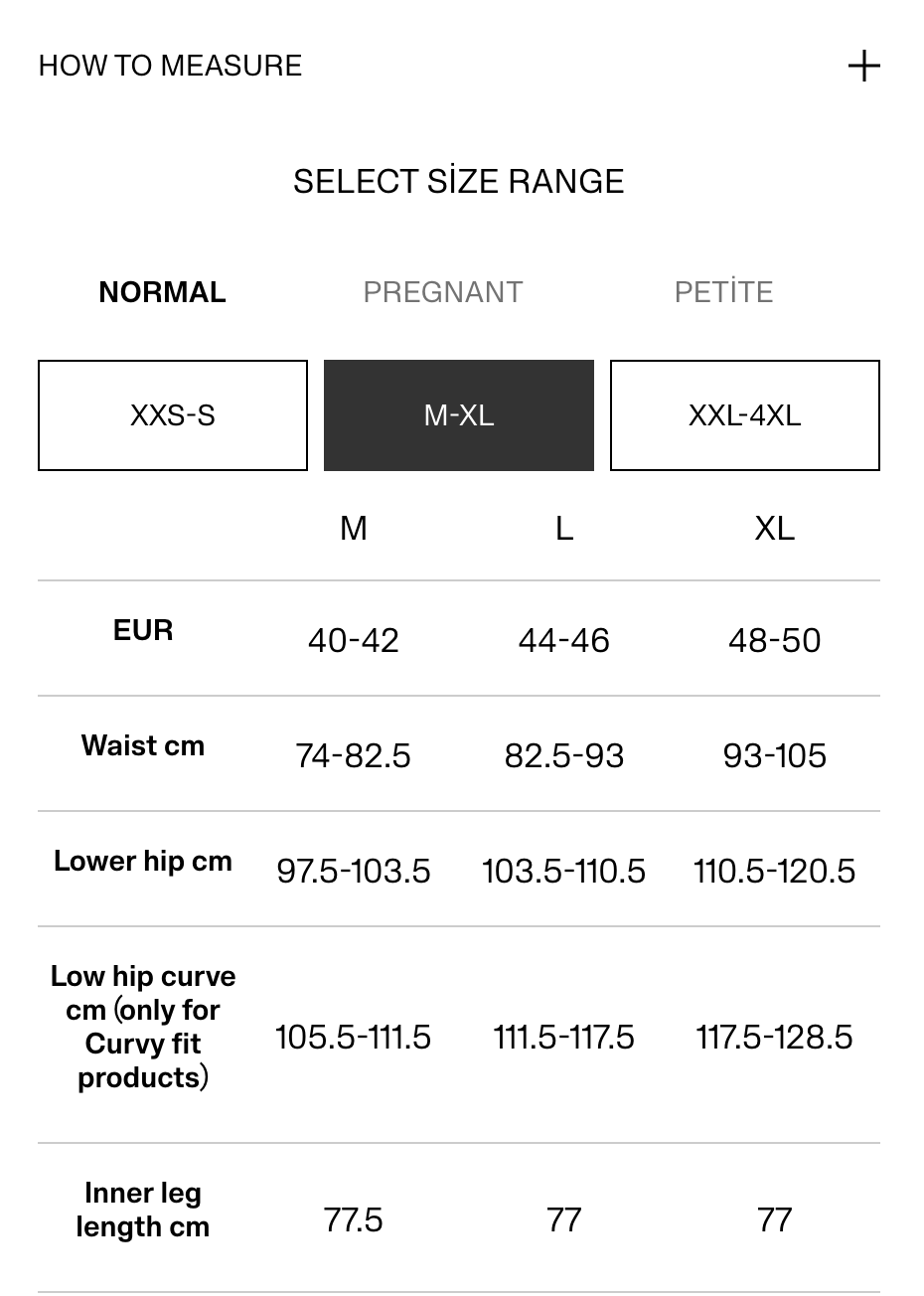This screenshot has width=924, height=1296.
Task: Expand the How to Measure section
Action: (863, 67)
